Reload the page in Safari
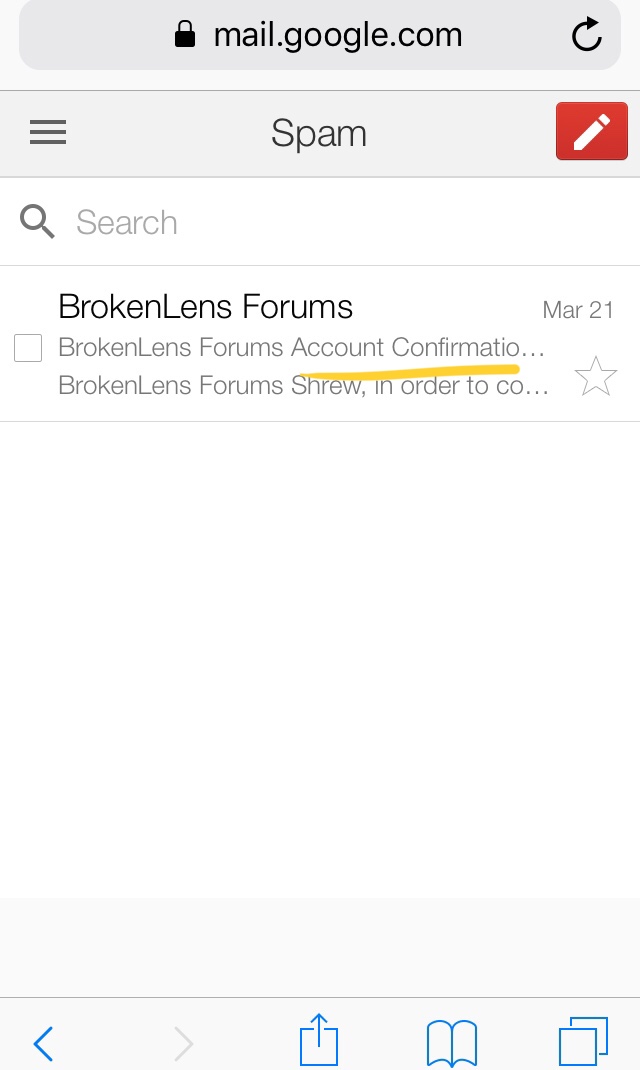This screenshot has height=1070, width=640. tap(587, 35)
